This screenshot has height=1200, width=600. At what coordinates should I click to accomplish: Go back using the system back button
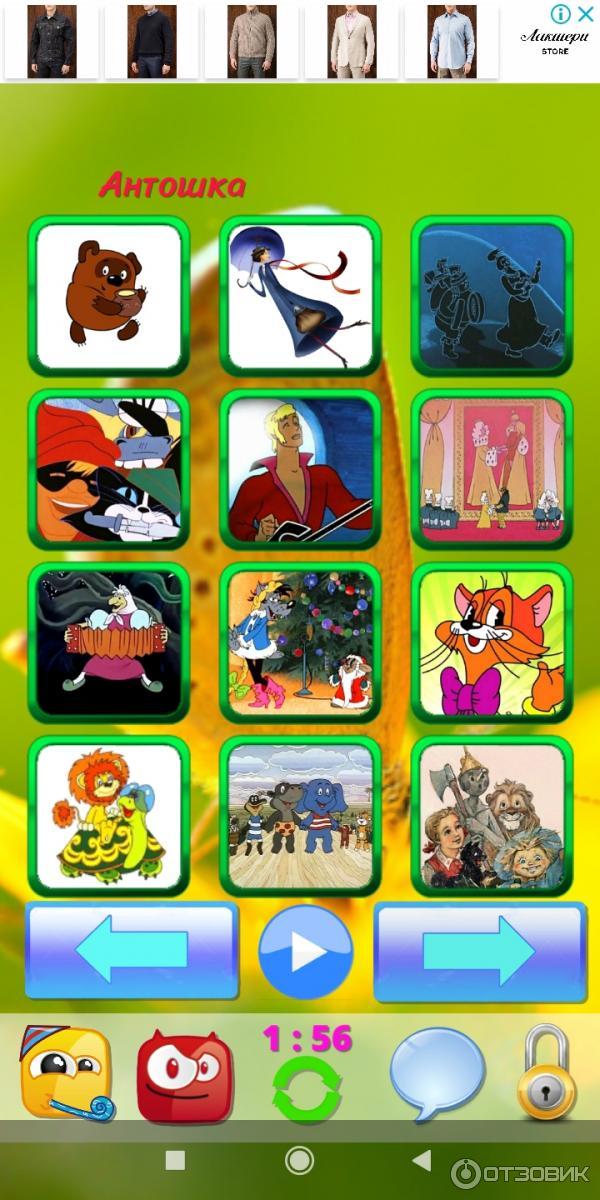tap(422, 1160)
